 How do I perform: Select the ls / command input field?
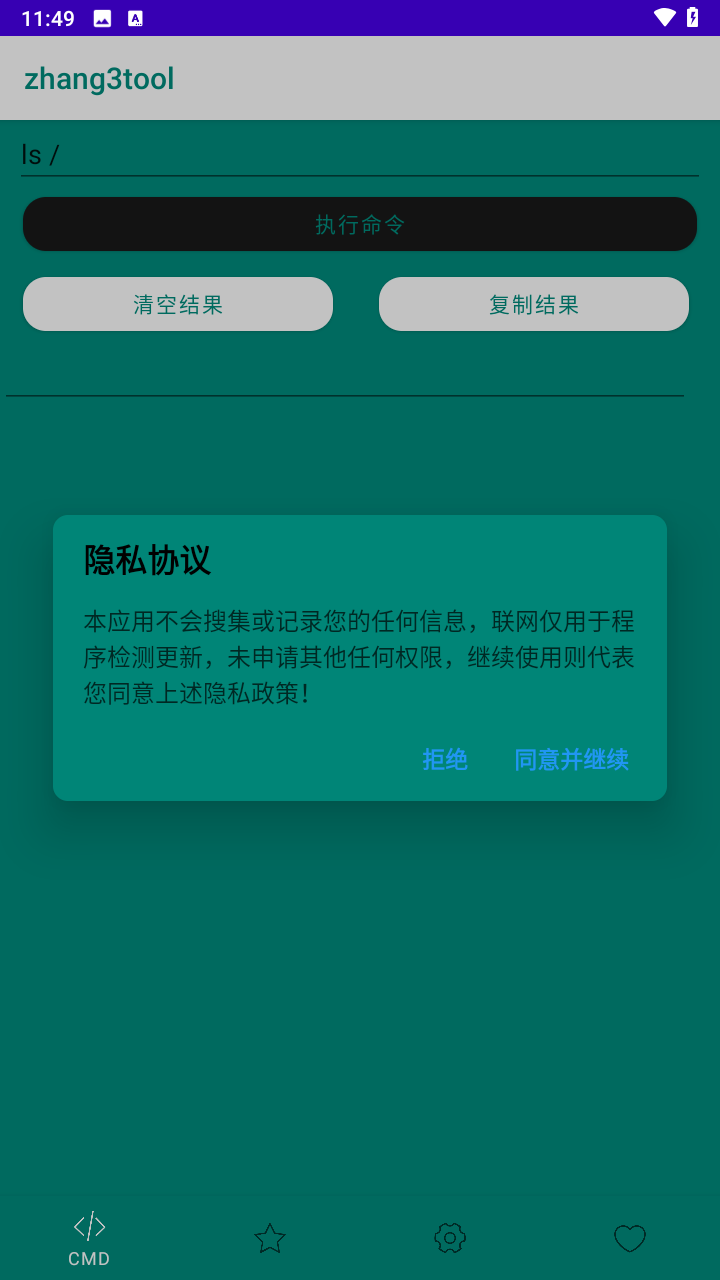pos(360,155)
